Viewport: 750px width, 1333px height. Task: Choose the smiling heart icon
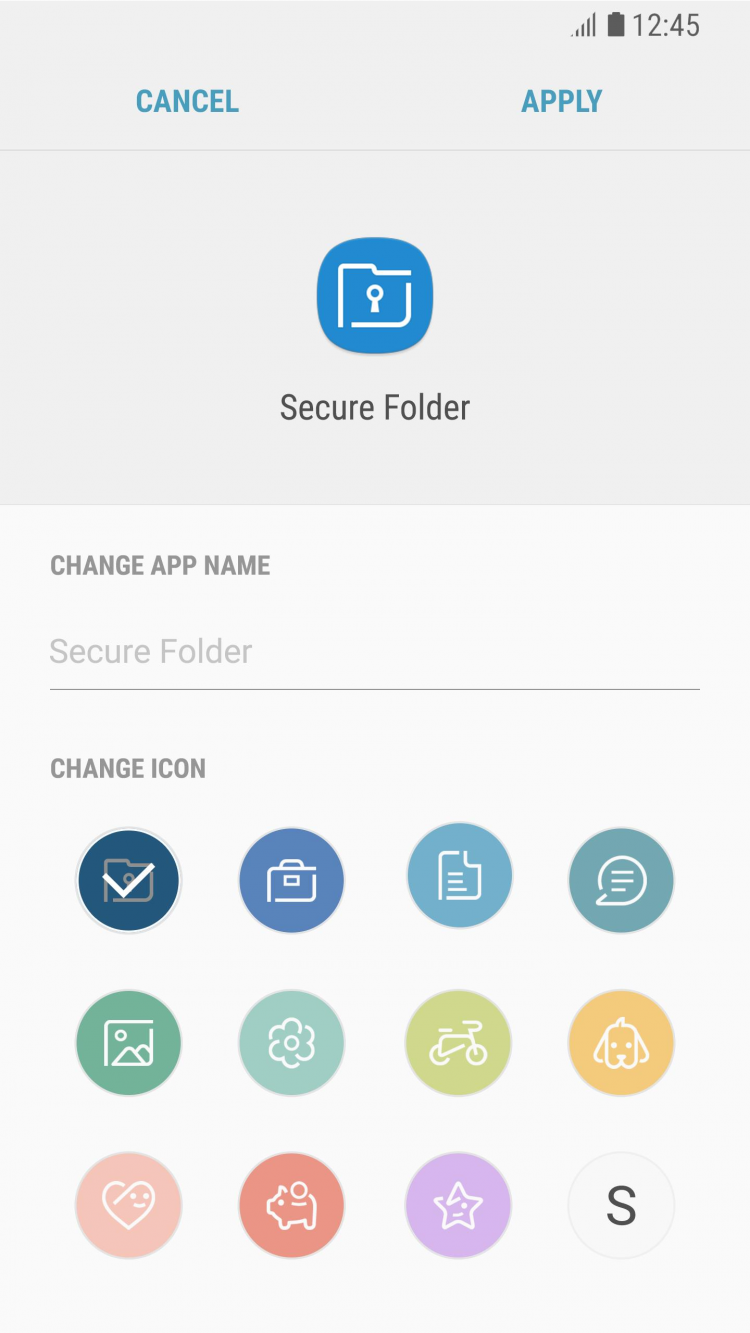pos(128,1205)
